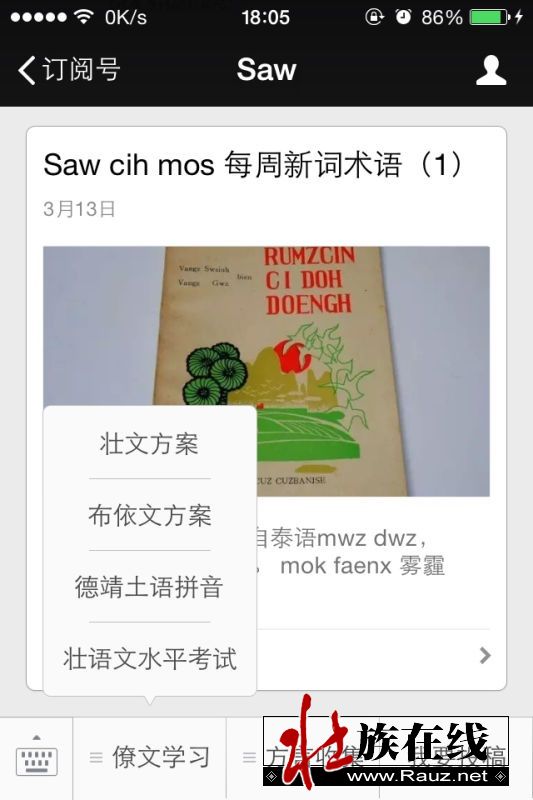
Task: Select 布依文方案 from the popup menu
Action: (149, 515)
